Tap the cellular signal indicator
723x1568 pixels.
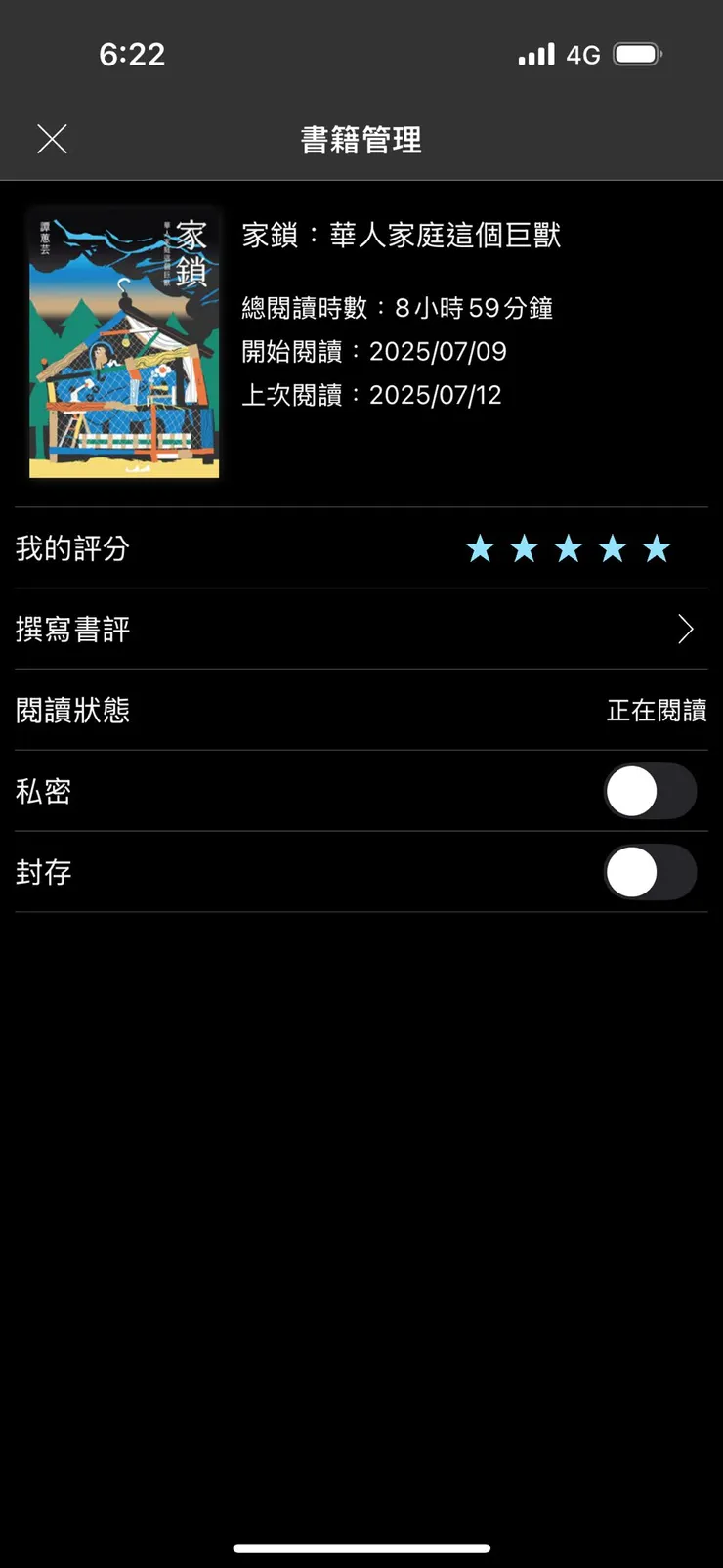(x=535, y=54)
